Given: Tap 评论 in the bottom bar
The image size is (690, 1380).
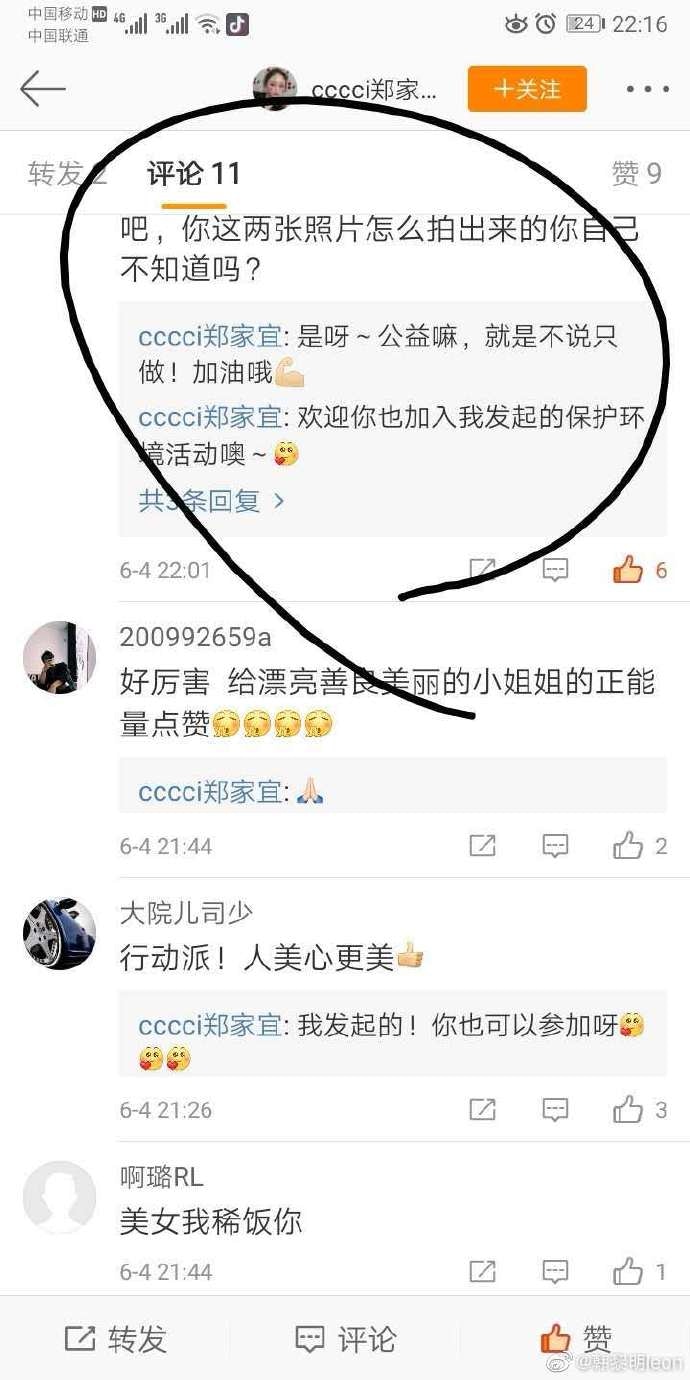Looking at the screenshot, I should tap(345, 1339).
